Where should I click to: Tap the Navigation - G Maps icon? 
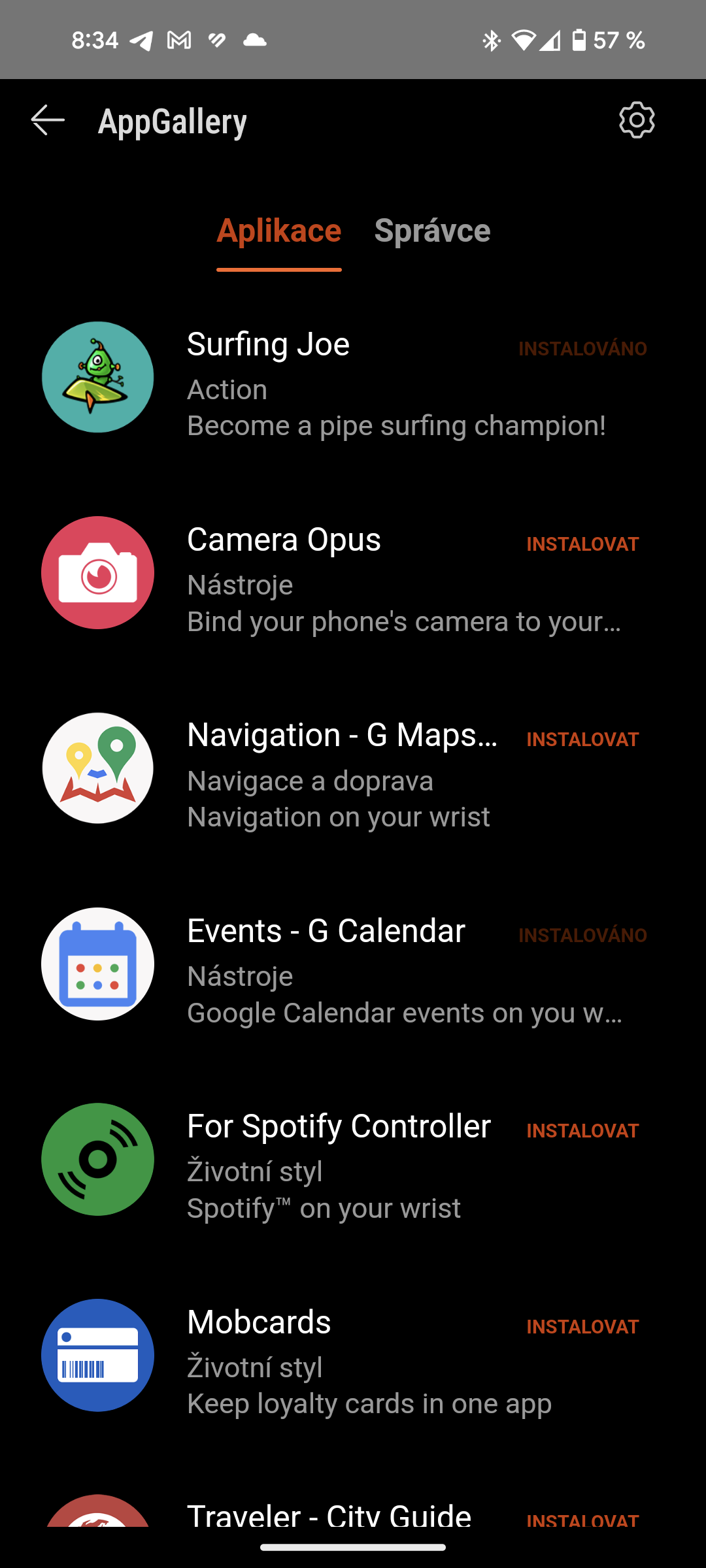coord(97,768)
